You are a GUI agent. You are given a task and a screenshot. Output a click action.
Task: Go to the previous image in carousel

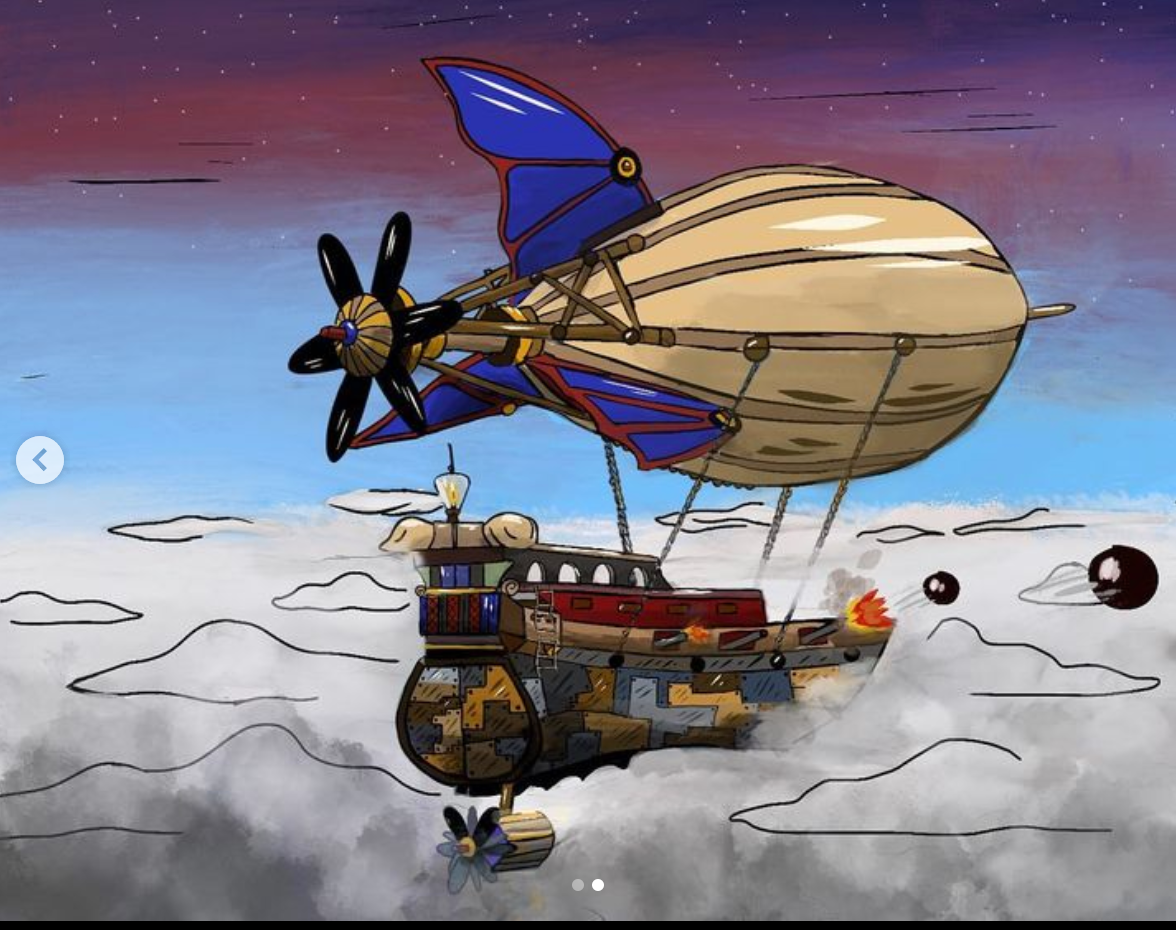(40, 460)
